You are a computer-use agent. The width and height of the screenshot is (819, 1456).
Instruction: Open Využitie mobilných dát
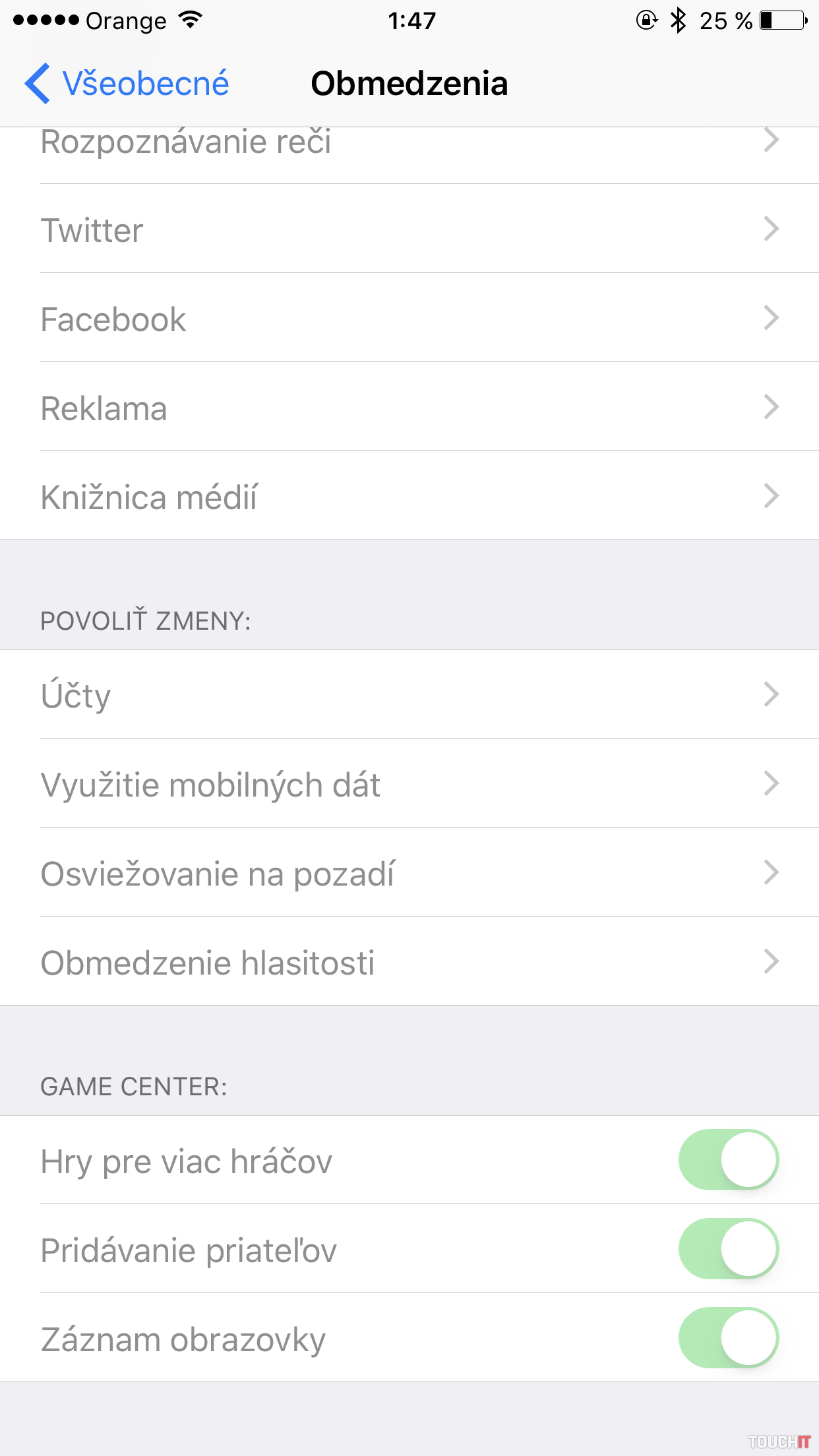[409, 784]
